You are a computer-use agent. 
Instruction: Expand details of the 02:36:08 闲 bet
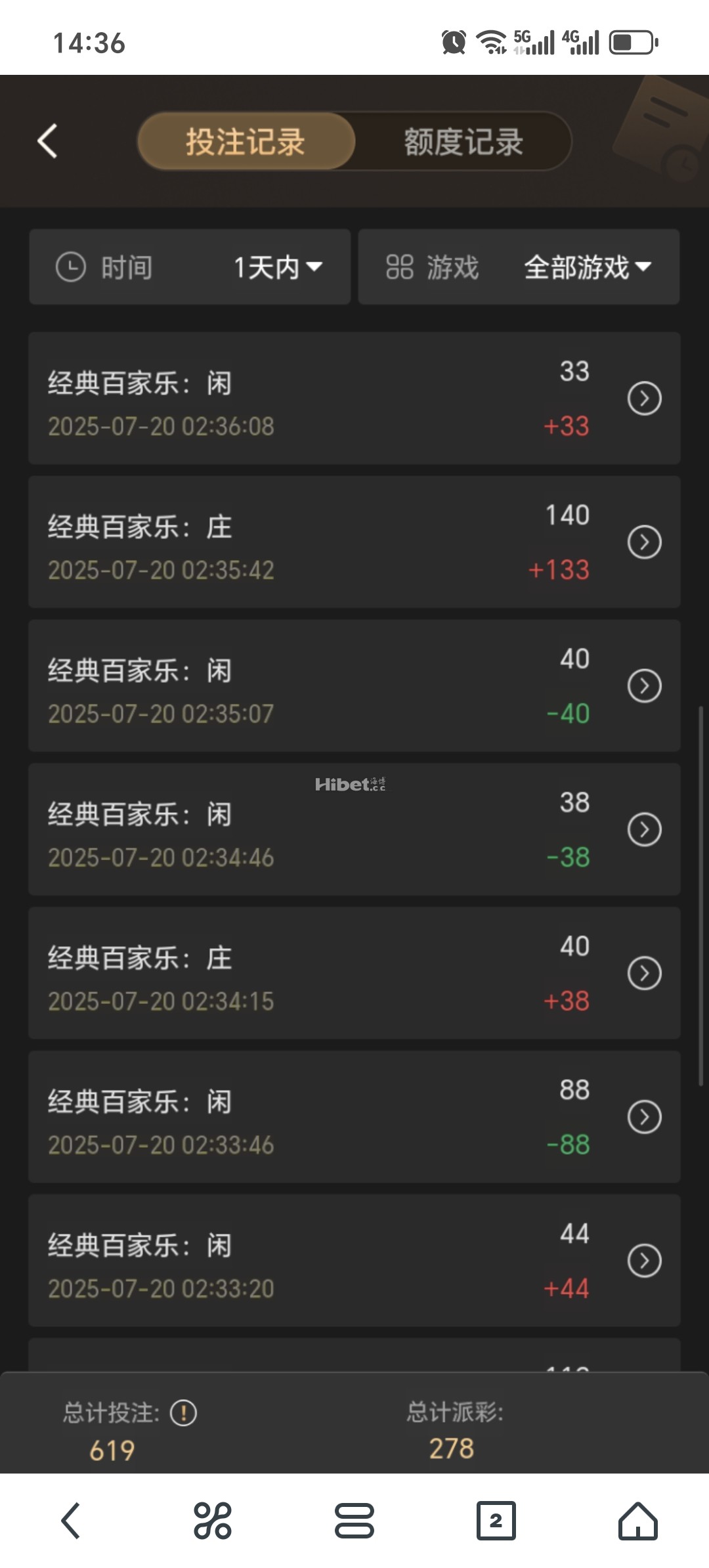click(643, 398)
